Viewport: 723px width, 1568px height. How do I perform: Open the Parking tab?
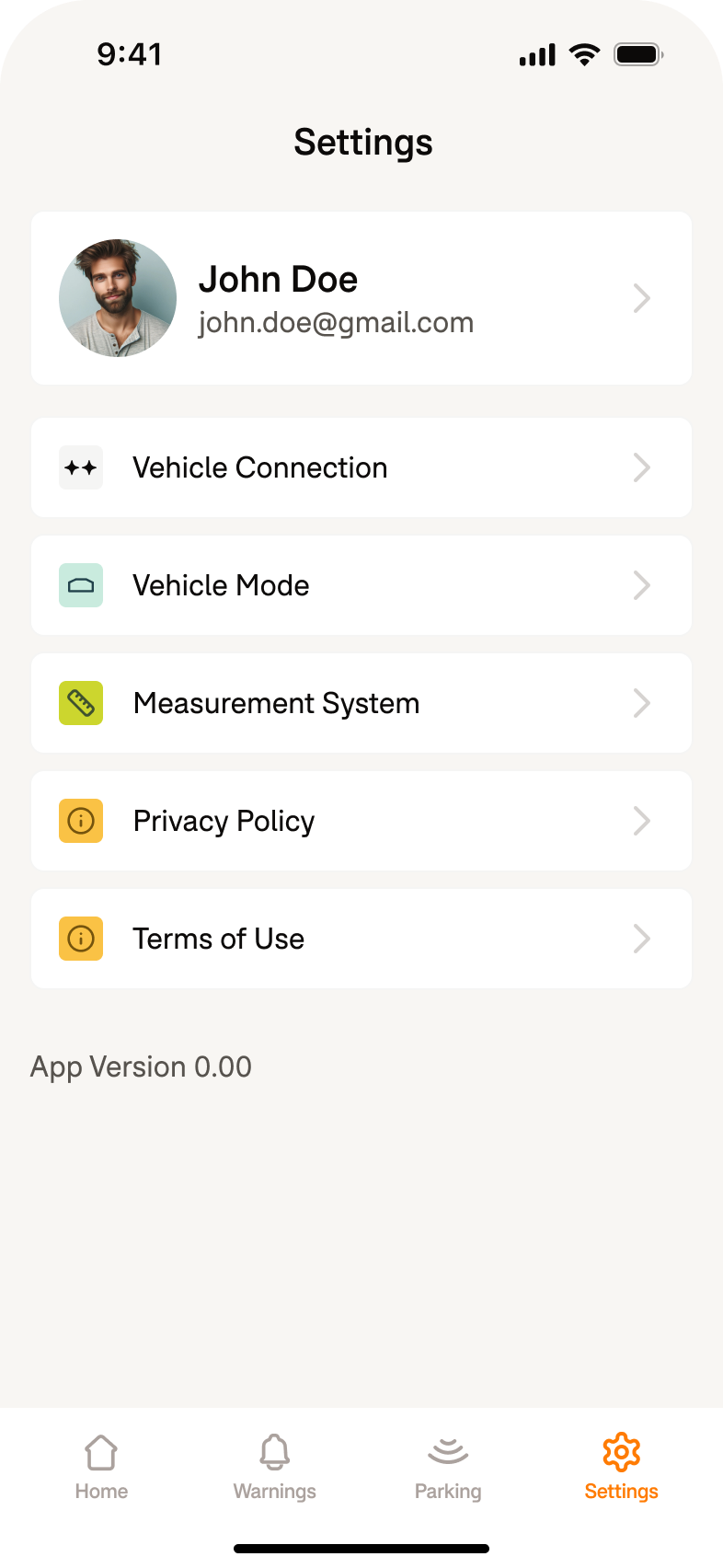point(448,1467)
